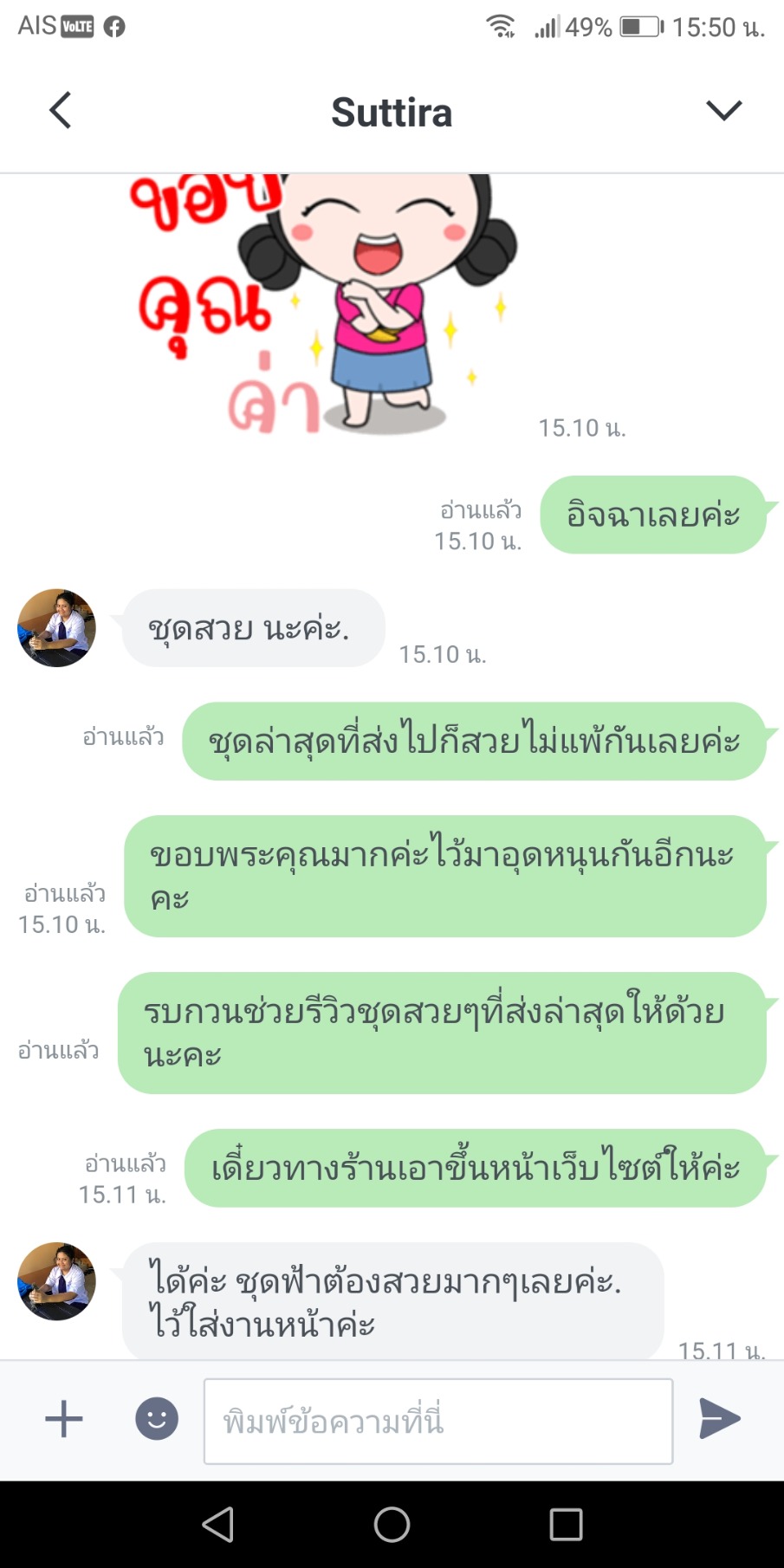Open the plus attachment menu
This screenshot has height=1568, width=784.
click(x=63, y=1419)
